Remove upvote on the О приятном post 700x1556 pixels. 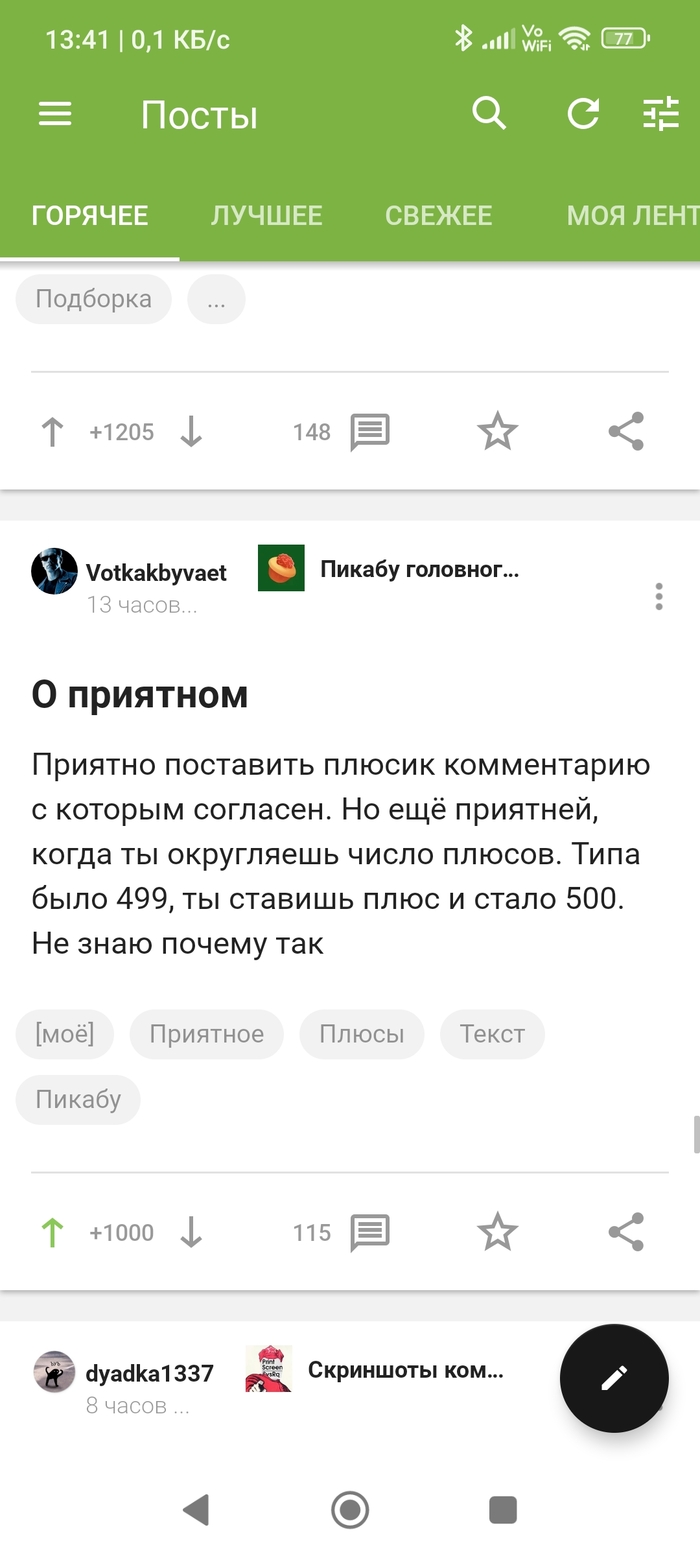[x=52, y=1233]
